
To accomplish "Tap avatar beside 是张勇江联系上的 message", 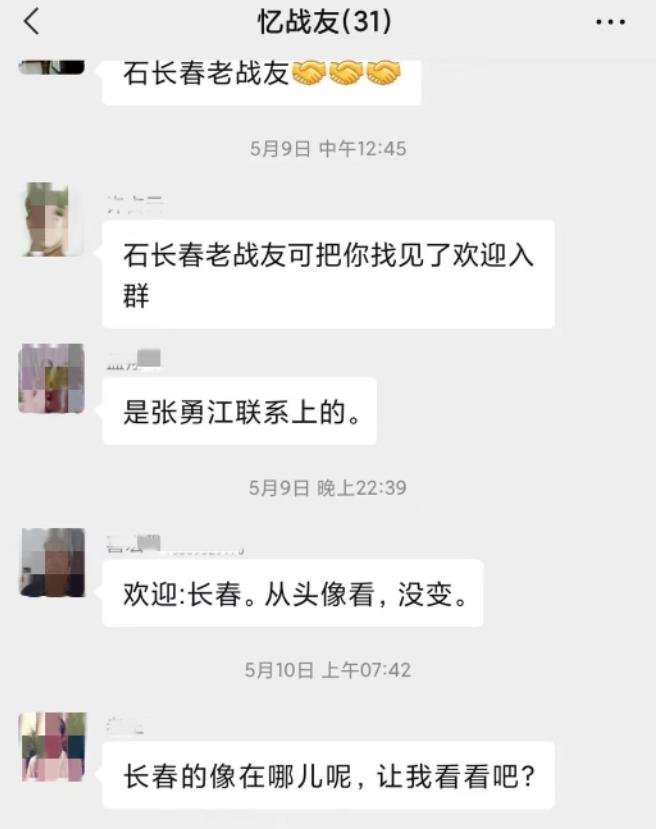I will (x=51, y=378).
